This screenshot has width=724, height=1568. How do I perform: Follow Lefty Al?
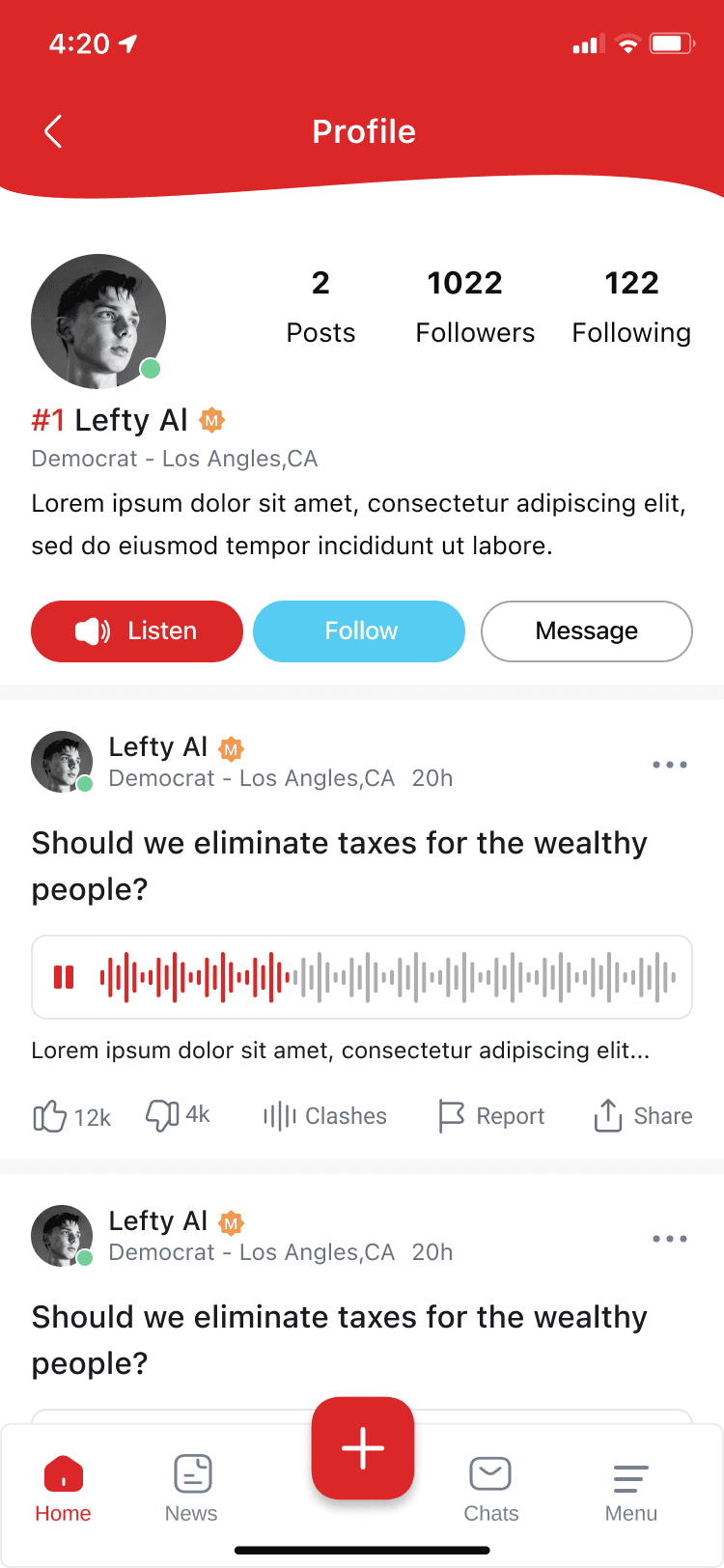(359, 631)
